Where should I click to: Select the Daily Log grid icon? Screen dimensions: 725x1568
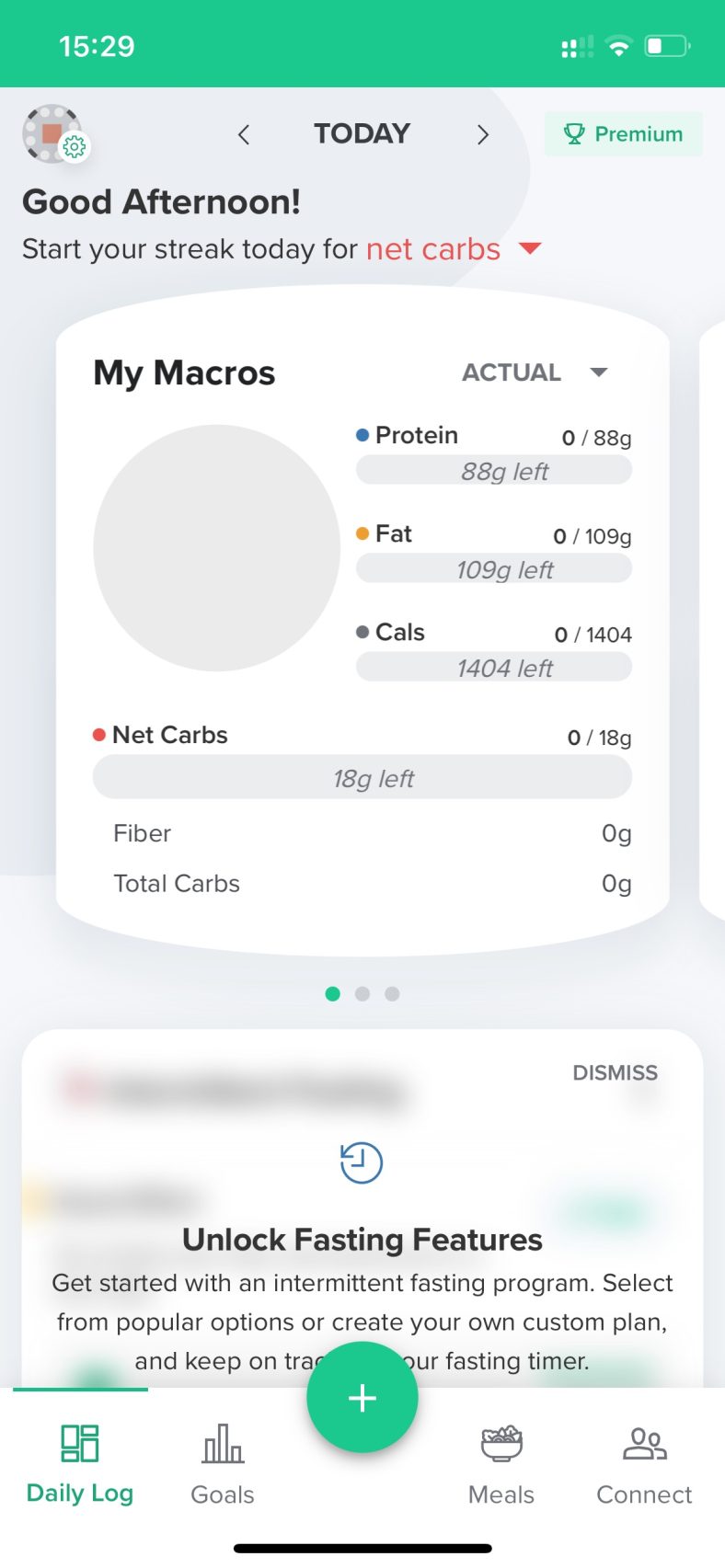tap(79, 1444)
